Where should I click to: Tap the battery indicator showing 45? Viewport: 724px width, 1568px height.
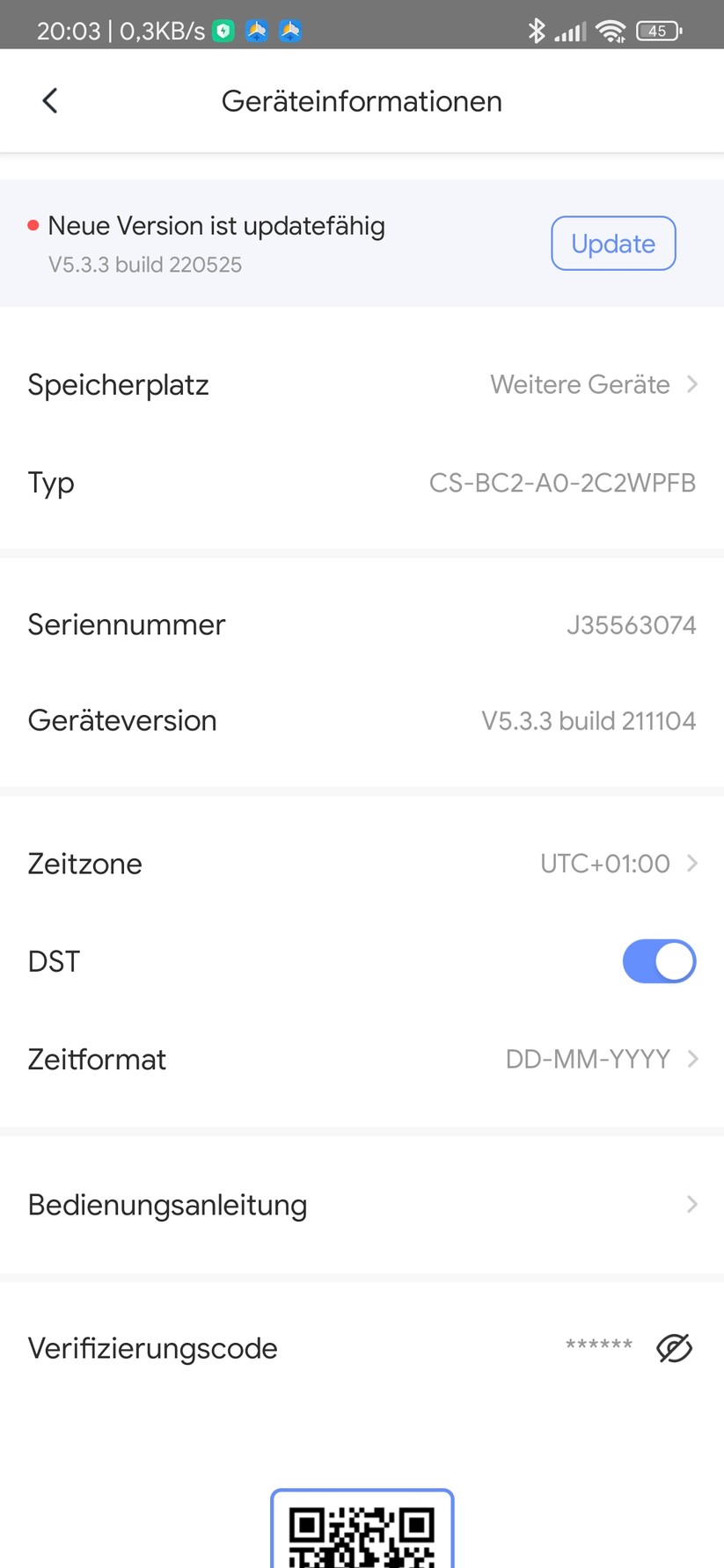pos(658,30)
